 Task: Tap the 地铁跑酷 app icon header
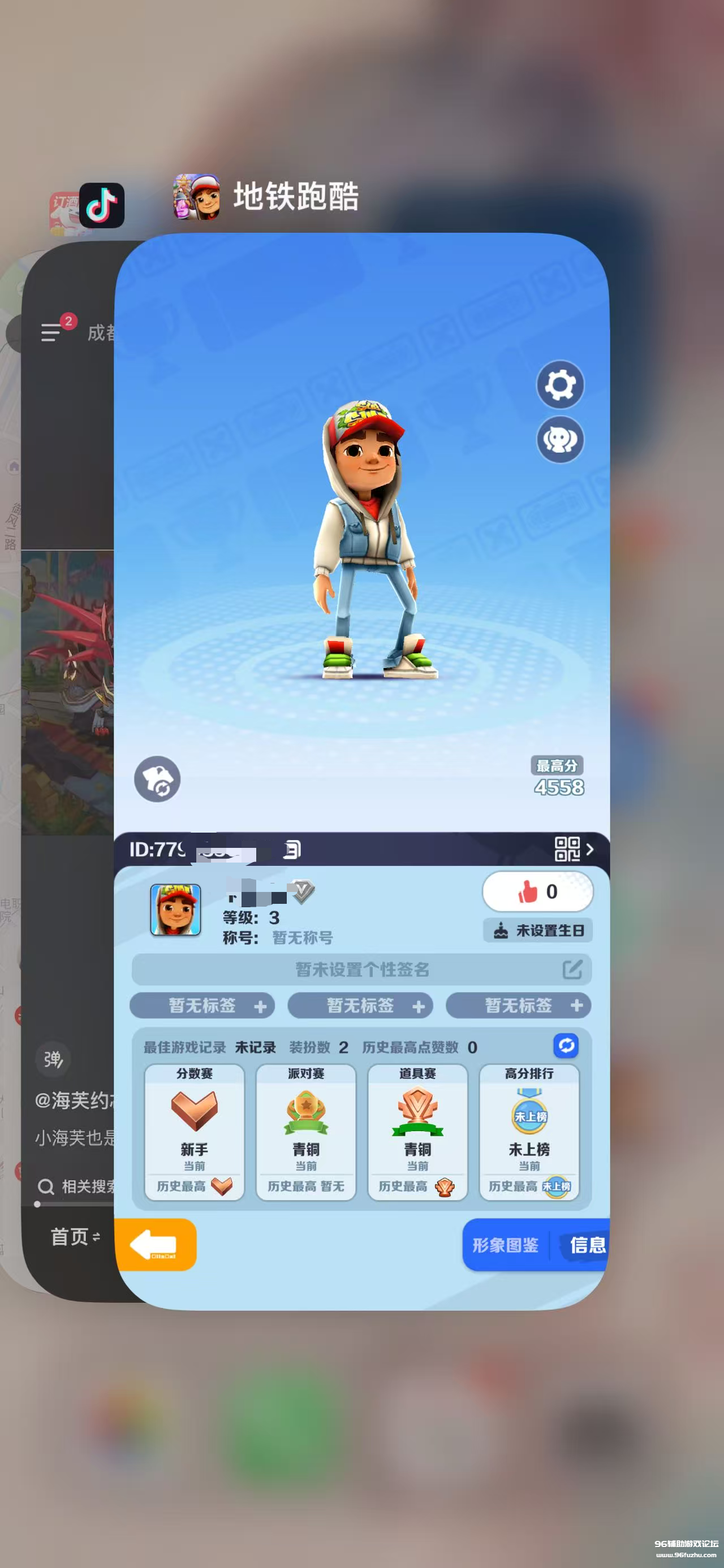(197, 197)
